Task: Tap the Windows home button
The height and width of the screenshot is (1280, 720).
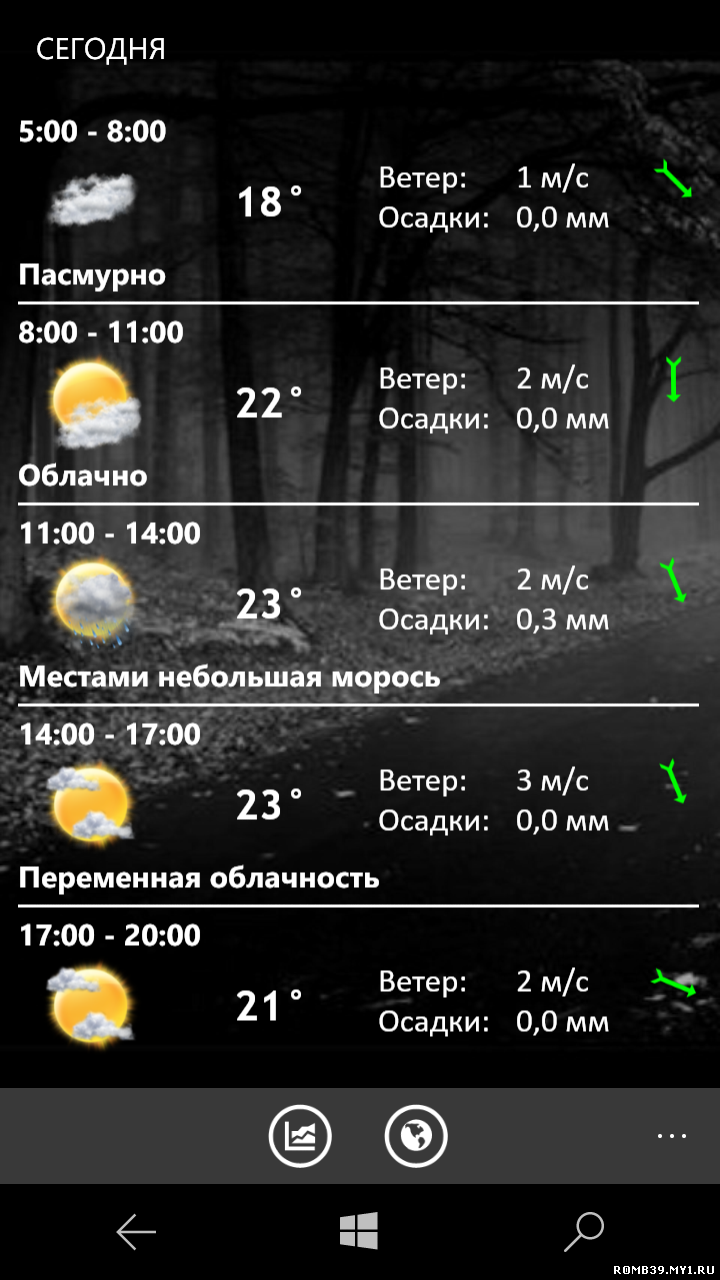Action: [x=359, y=1232]
